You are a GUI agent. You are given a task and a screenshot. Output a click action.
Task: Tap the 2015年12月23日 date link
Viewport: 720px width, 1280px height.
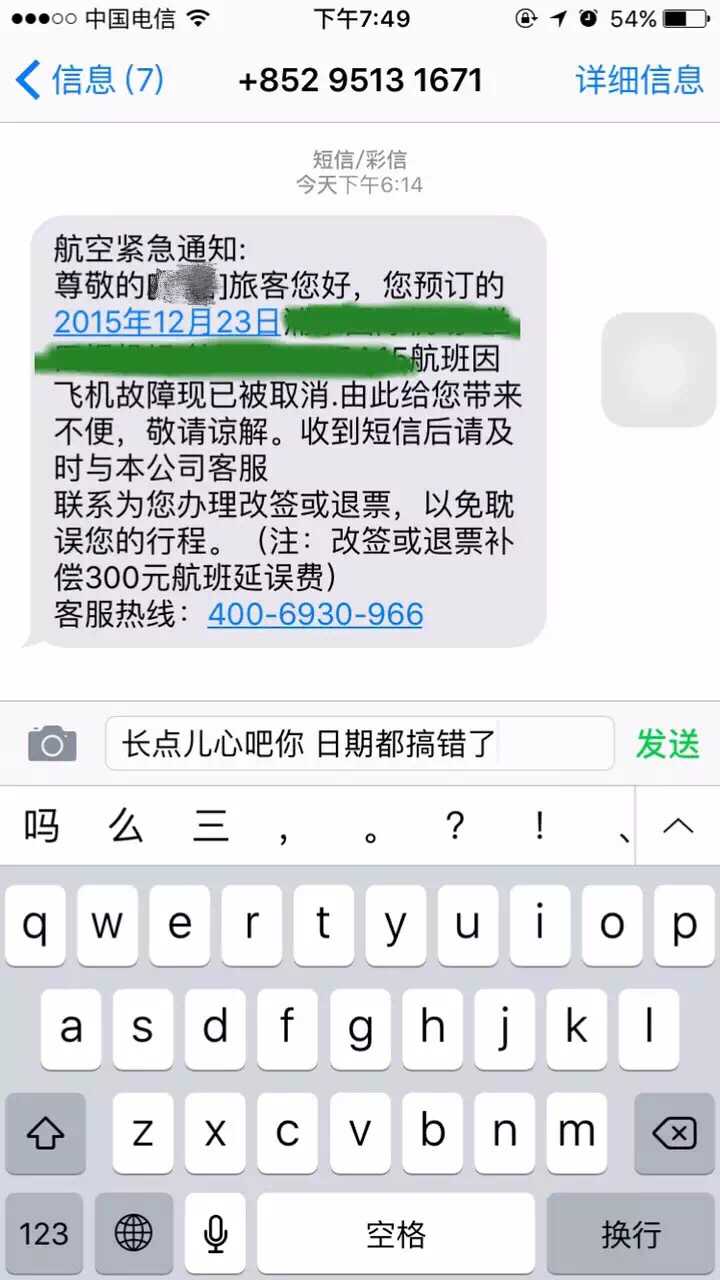[167, 321]
